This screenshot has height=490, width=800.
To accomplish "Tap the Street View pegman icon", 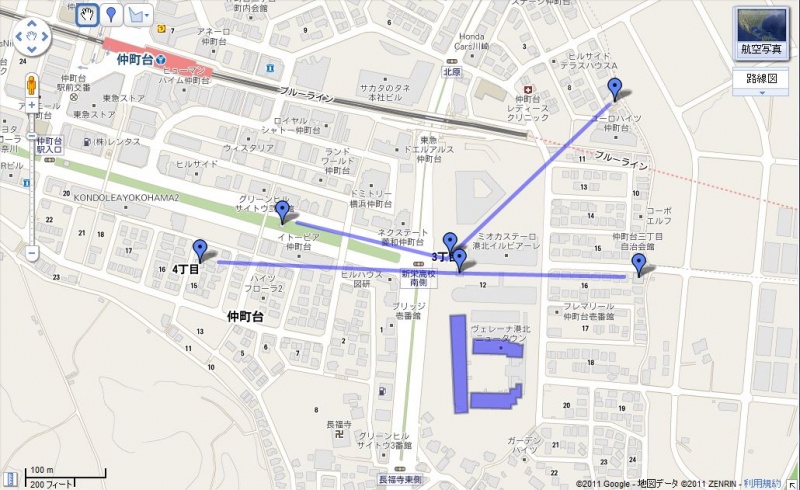I will pos(32,84).
